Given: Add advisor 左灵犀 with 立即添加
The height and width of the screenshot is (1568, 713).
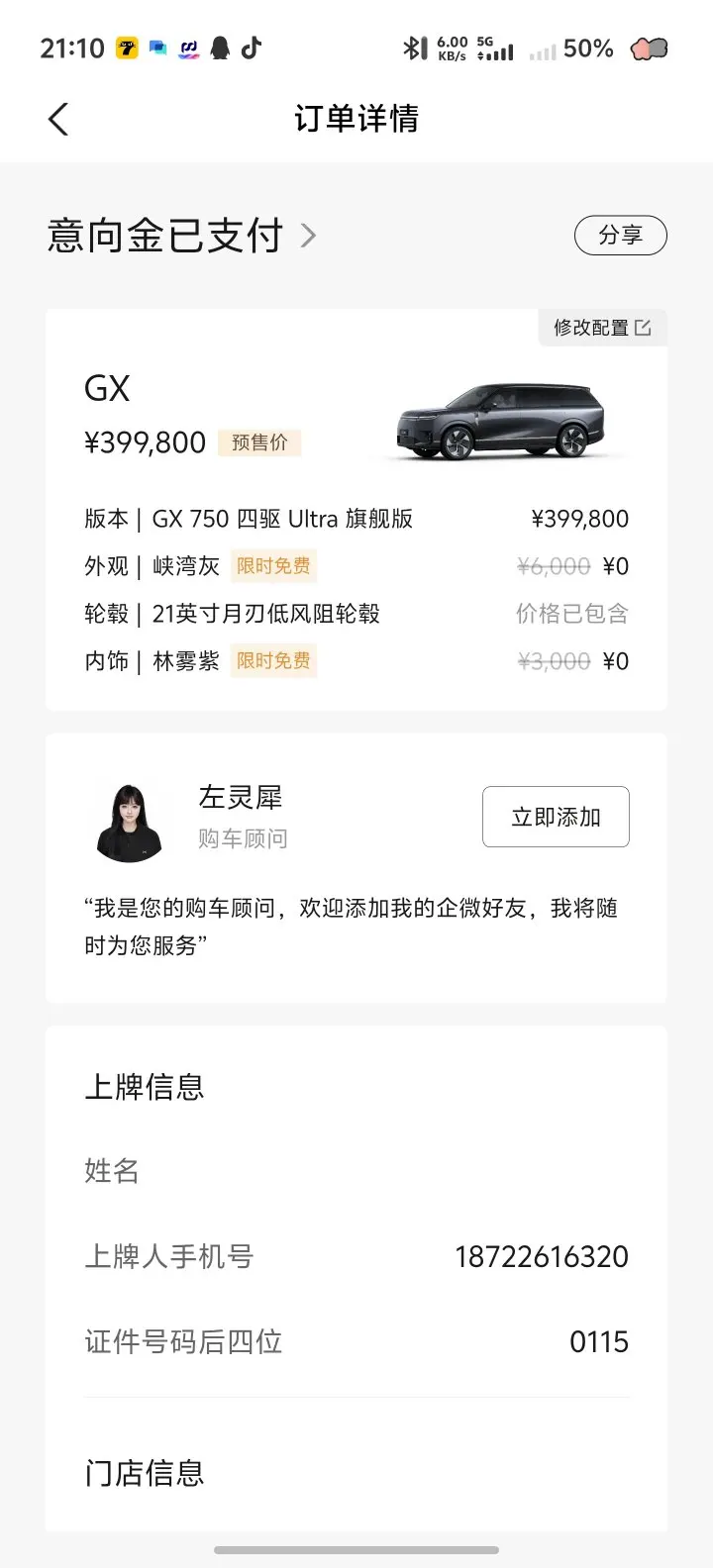Looking at the screenshot, I should (x=556, y=817).
